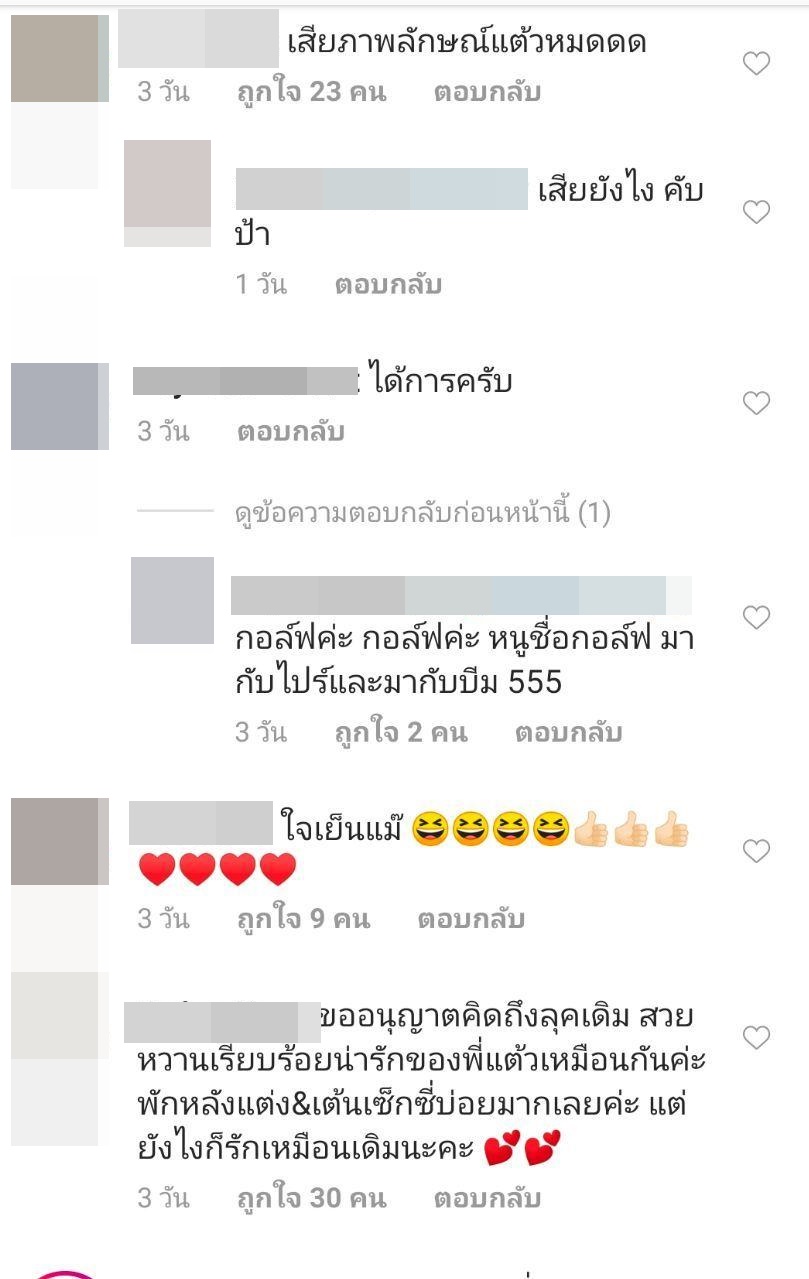Like the comment 'เสียภาพลักษณ์แต้วหมดดดด'

(756, 64)
